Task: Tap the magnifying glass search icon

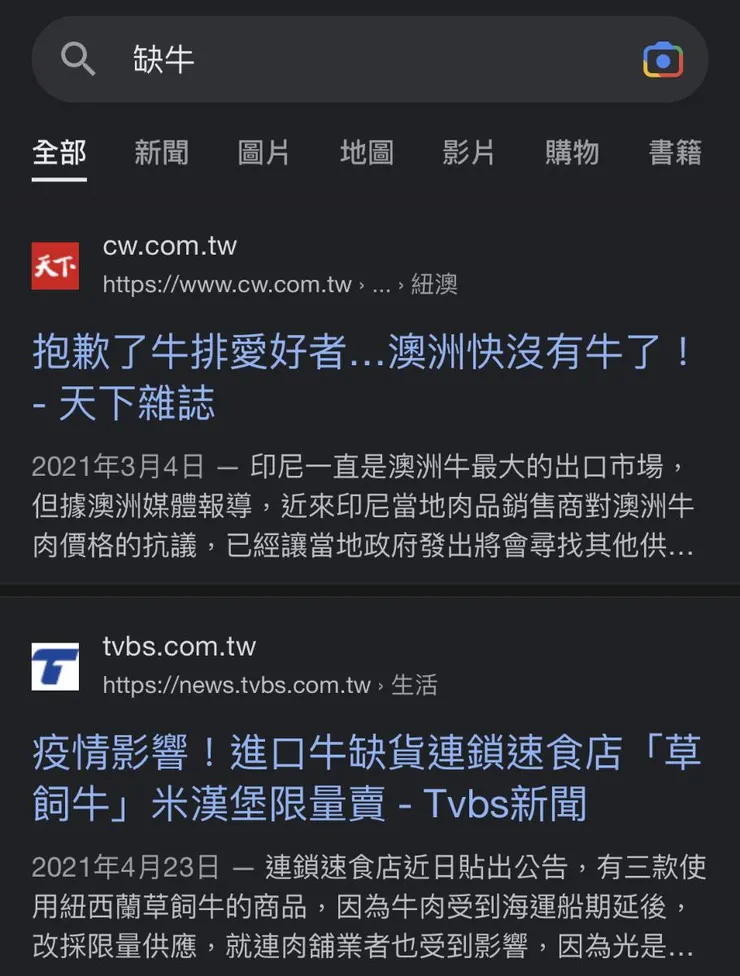Action: coord(77,60)
